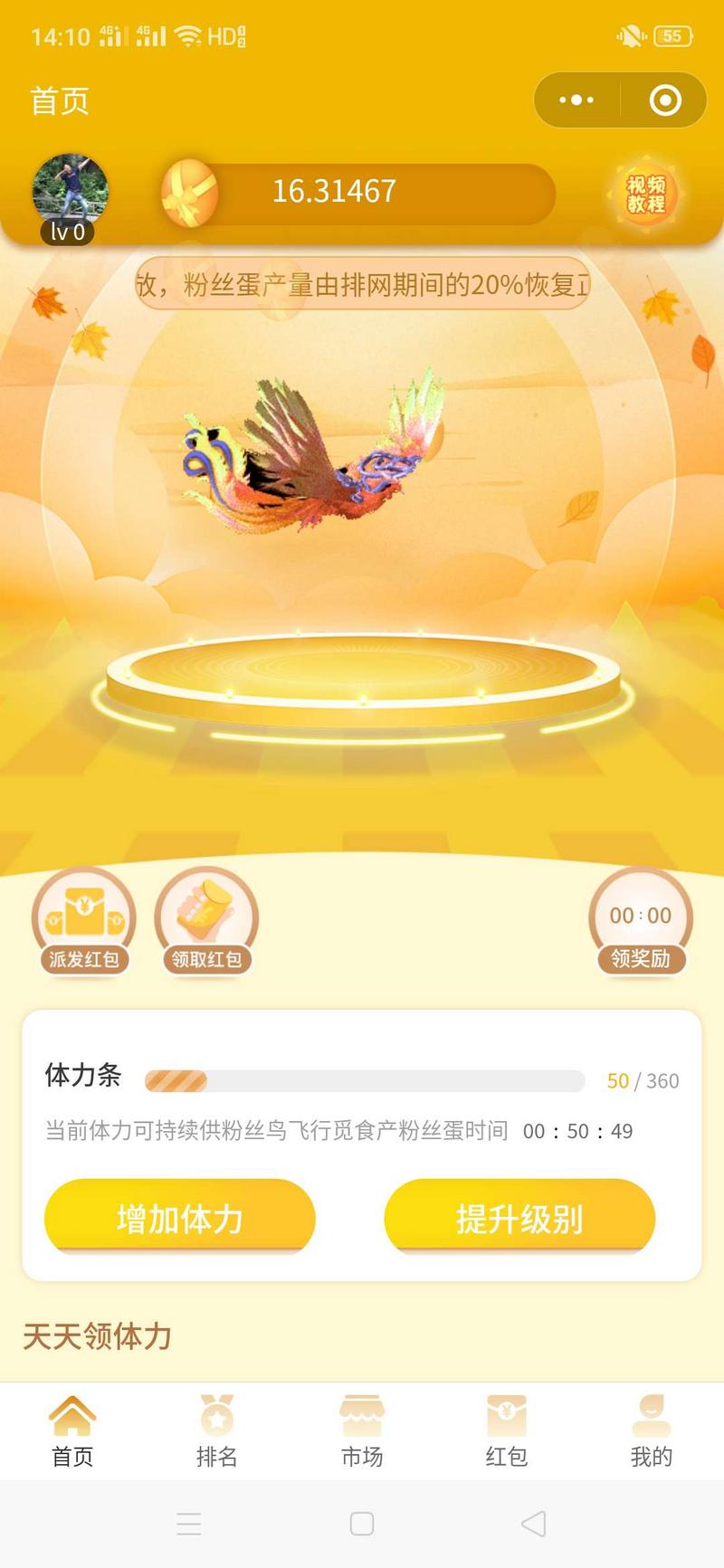The image size is (724, 1568).
Task: Switch to the 排名 tab
Action: click(x=216, y=1431)
